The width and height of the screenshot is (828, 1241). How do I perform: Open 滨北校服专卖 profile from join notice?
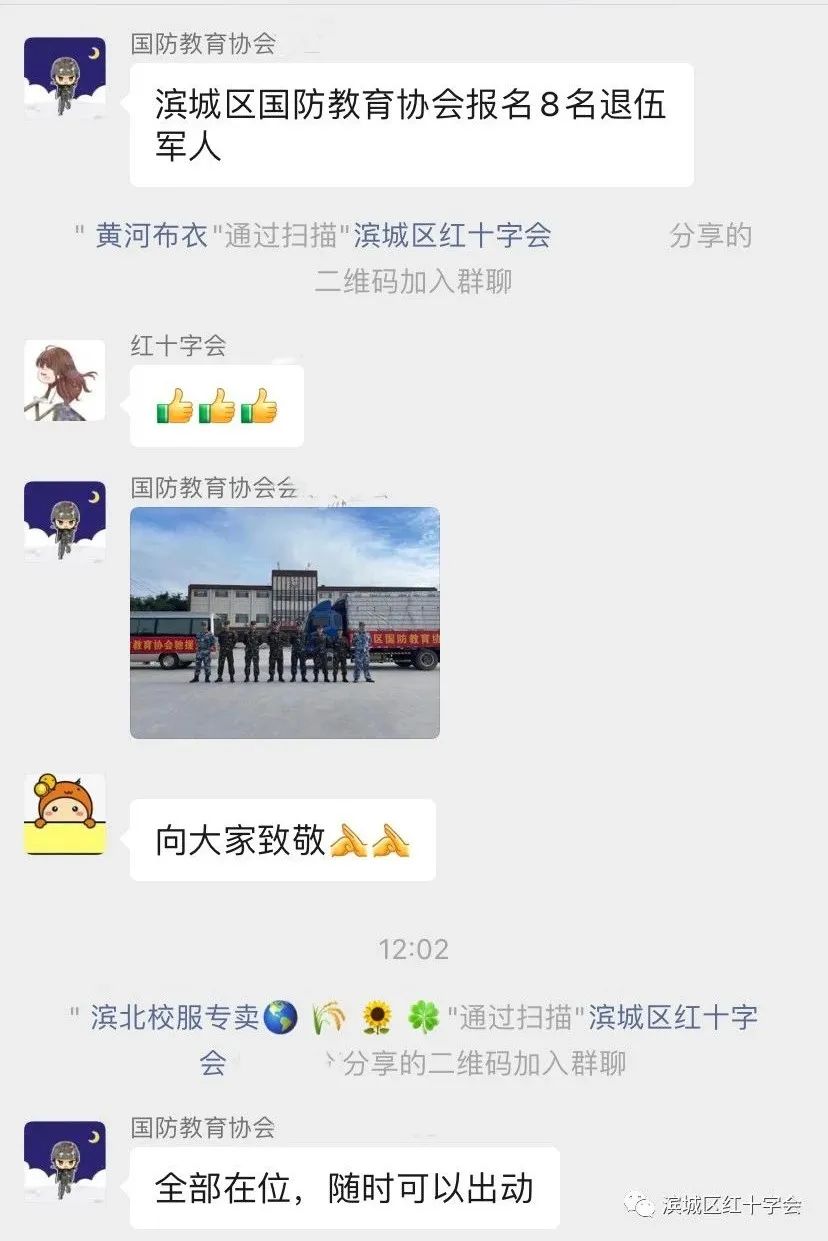(175, 1018)
